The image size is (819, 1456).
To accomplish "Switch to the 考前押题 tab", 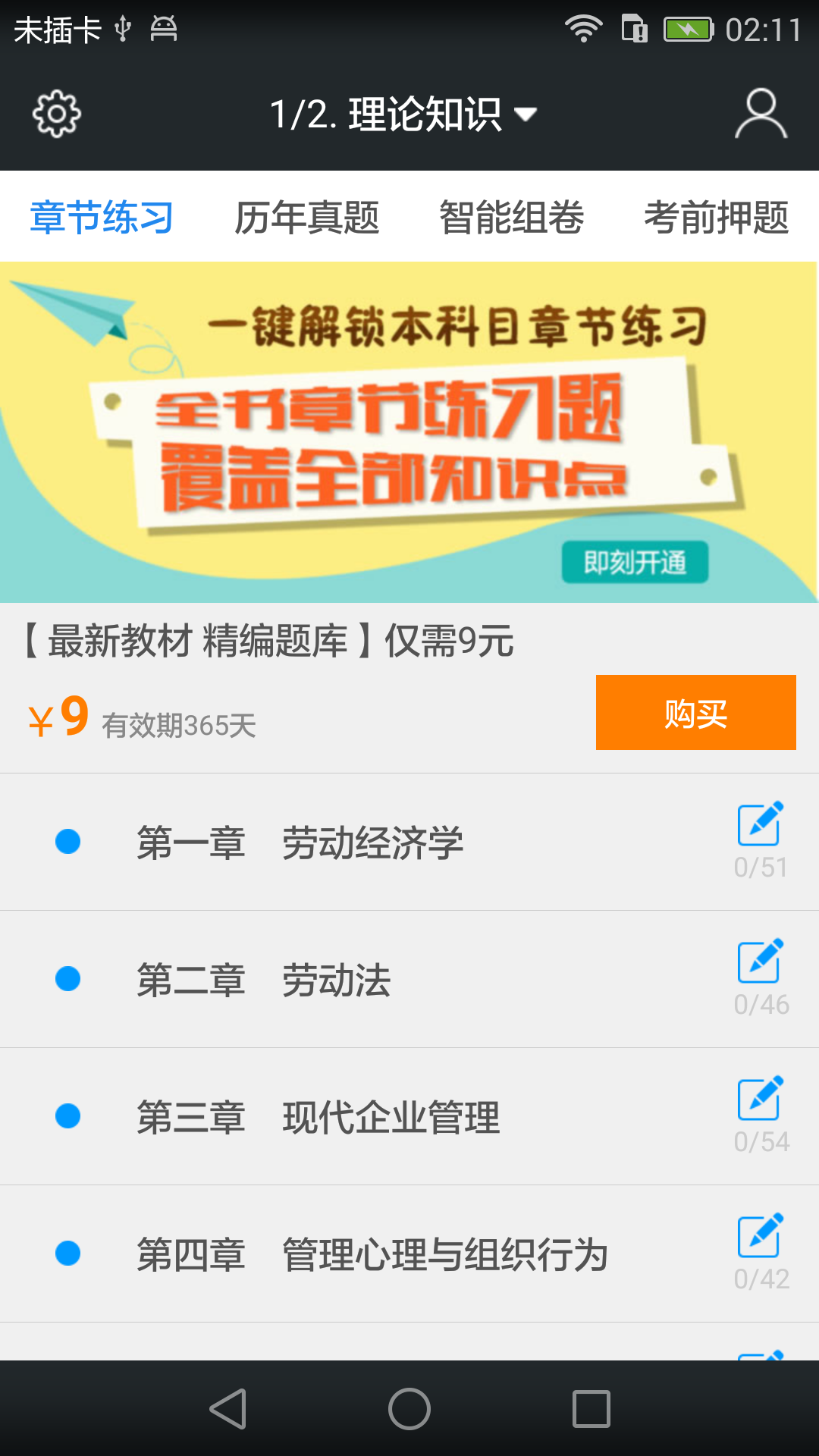I will (x=716, y=218).
